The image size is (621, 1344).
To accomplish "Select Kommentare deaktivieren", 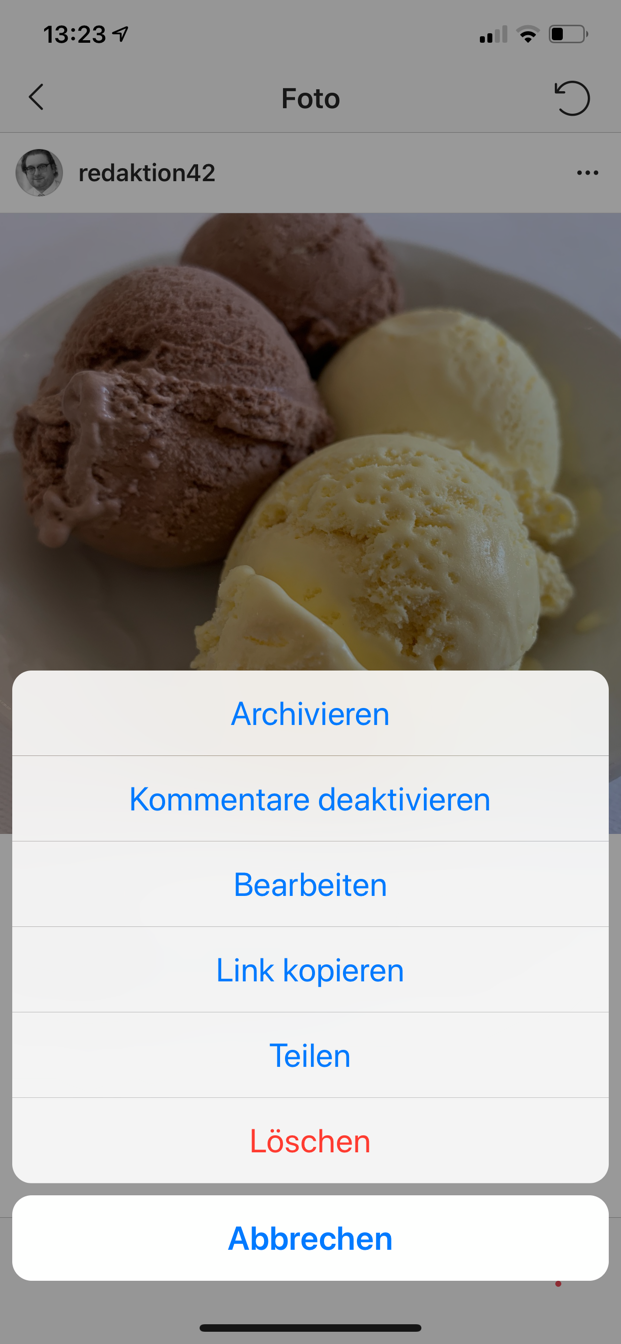I will (x=310, y=799).
